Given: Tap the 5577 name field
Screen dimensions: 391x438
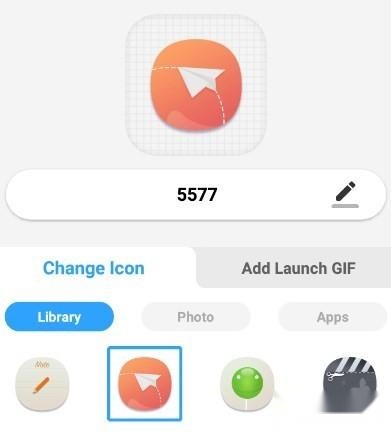Looking at the screenshot, I should point(196,195).
